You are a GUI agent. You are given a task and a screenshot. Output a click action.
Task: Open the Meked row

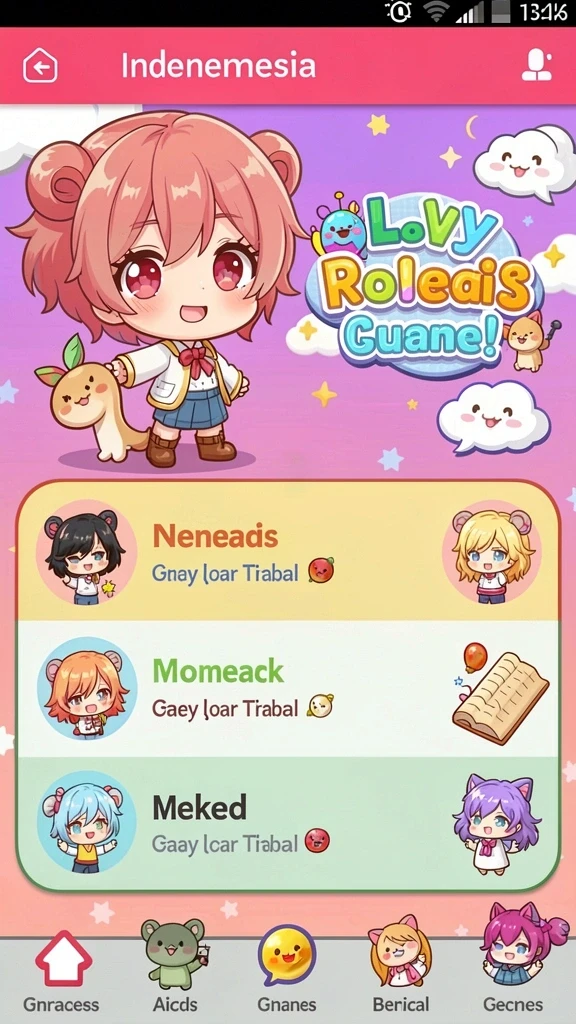pyautogui.click(x=288, y=822)
